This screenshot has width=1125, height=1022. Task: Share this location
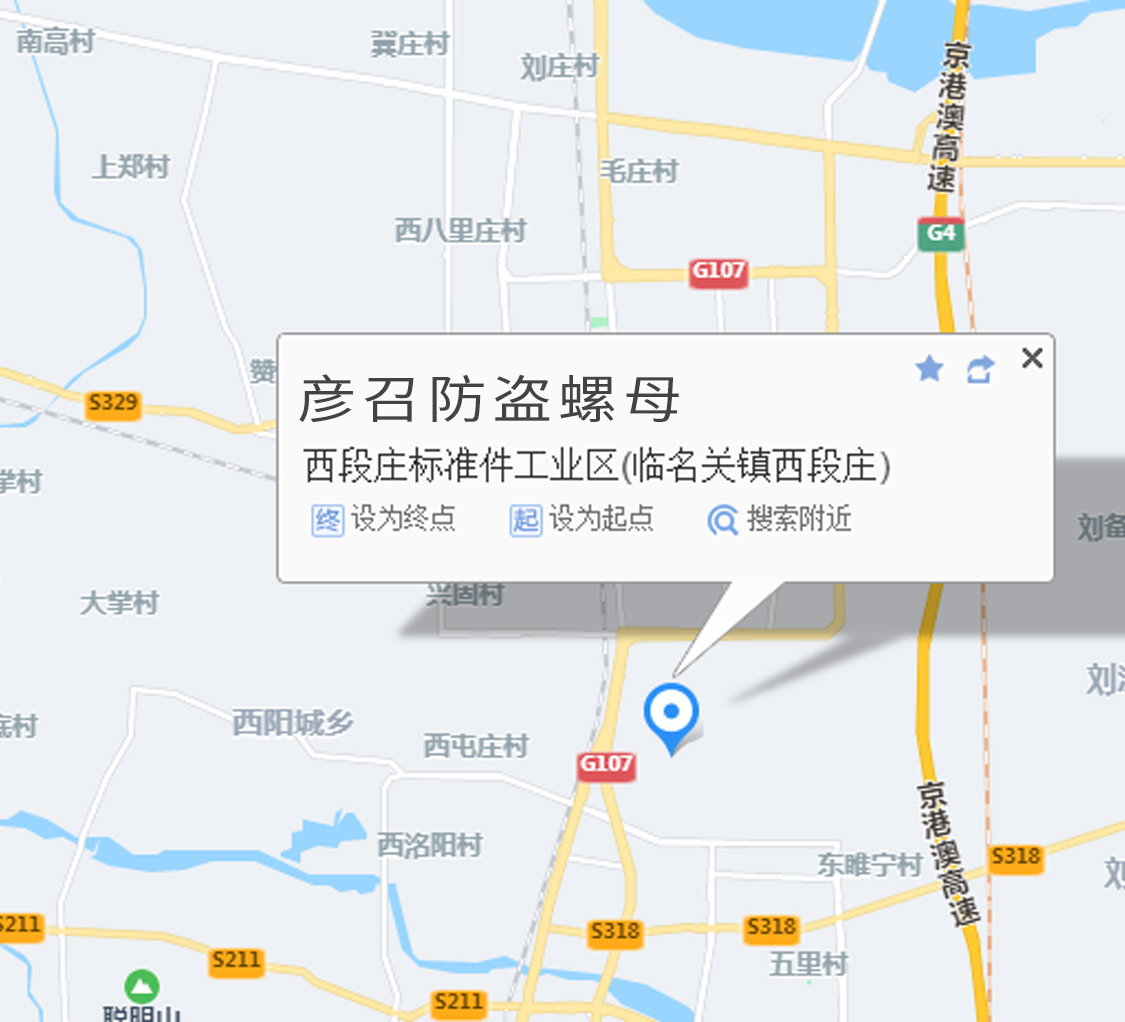coord(980,370)
